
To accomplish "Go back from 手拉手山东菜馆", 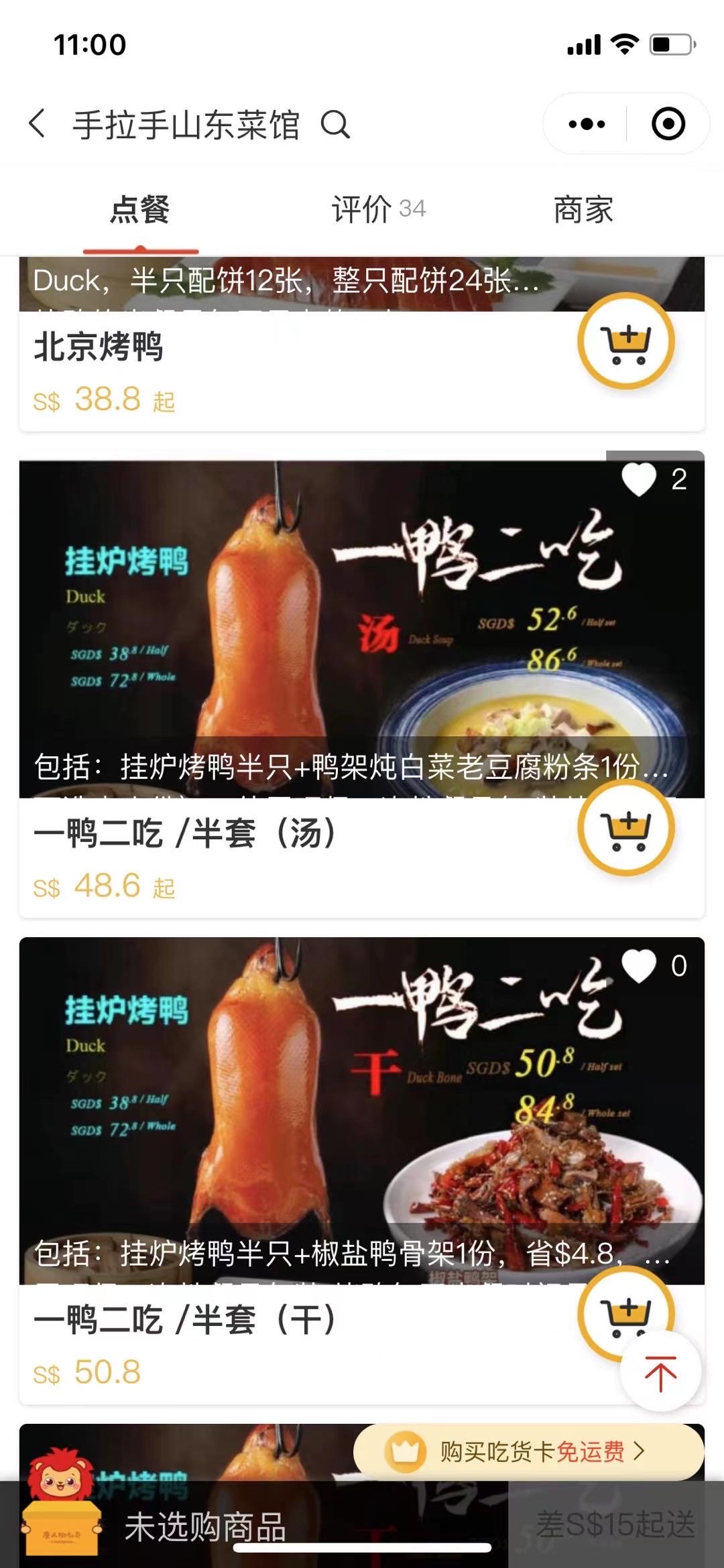I will tap(38, 124).
